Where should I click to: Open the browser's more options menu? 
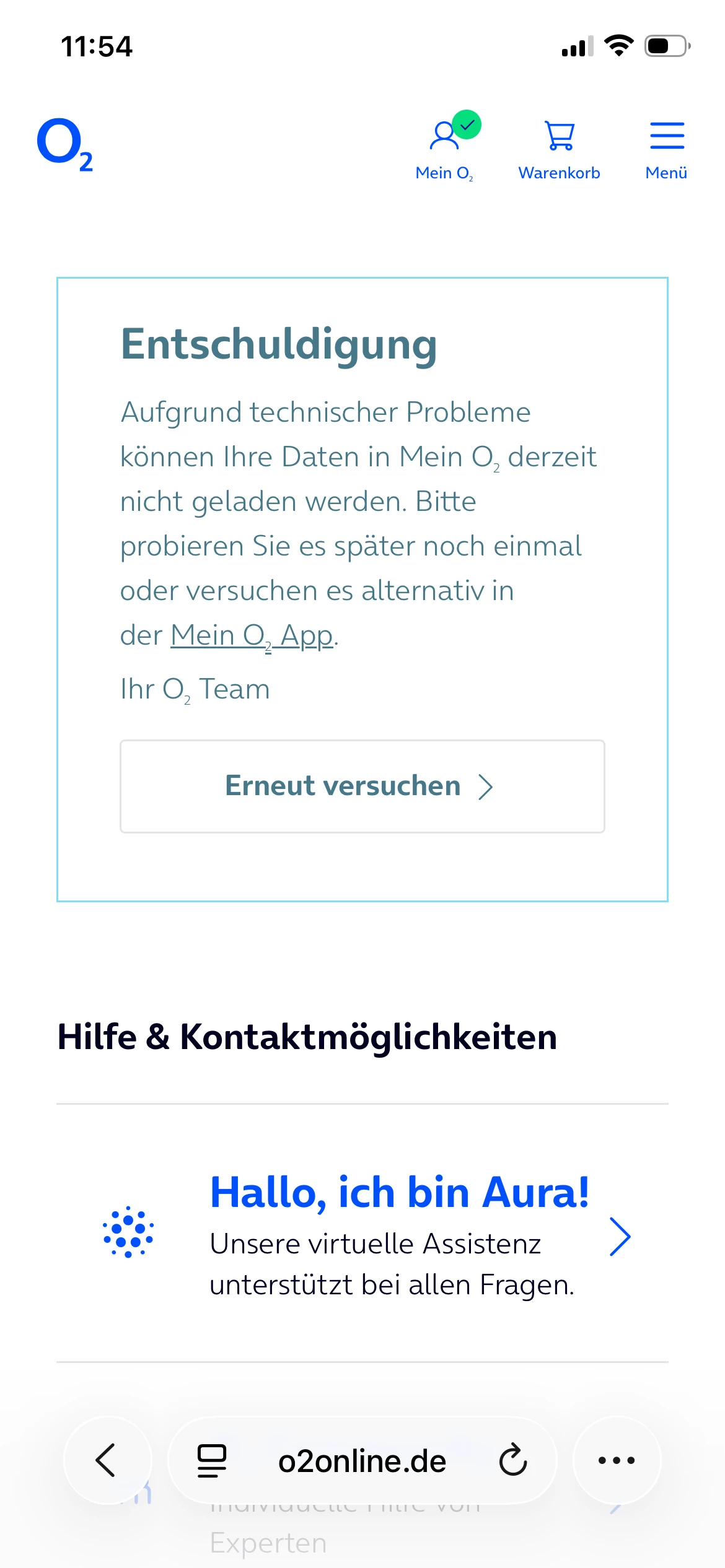point(617,1460)
